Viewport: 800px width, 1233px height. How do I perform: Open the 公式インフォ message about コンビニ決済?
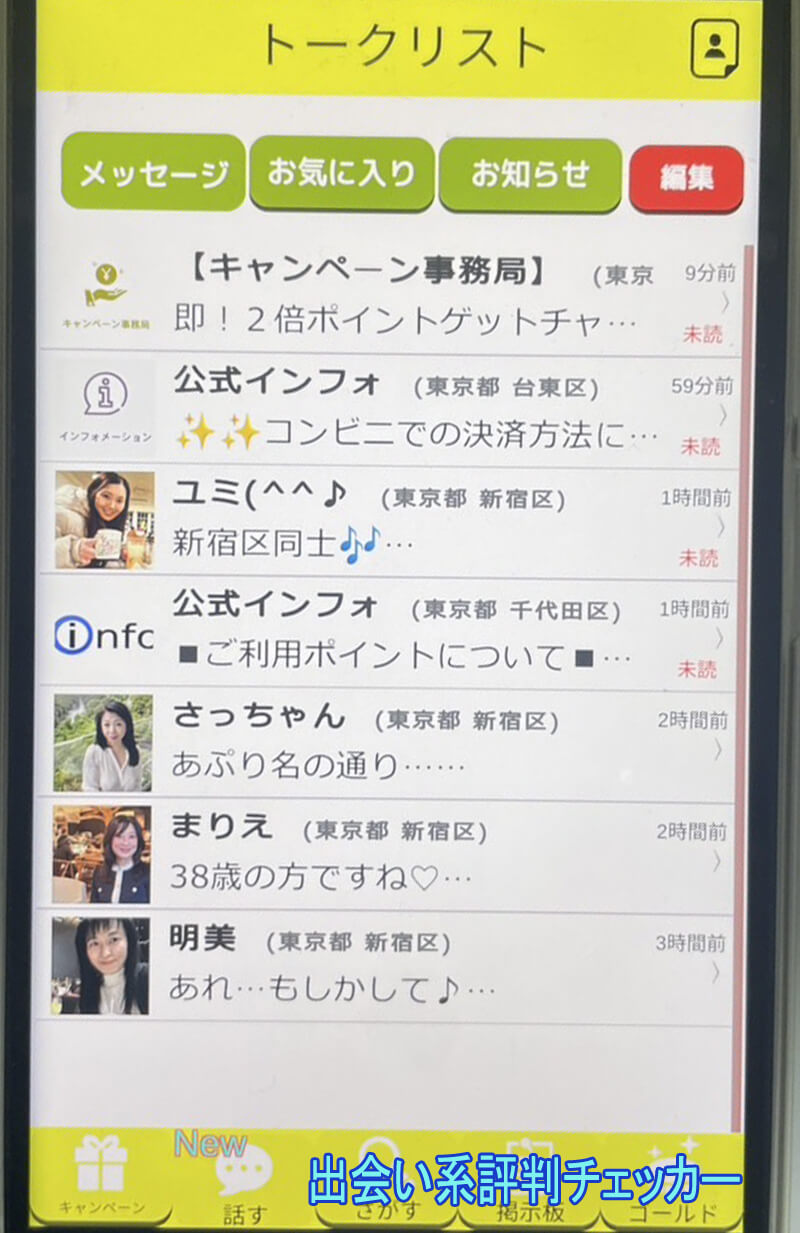(400, 412)
